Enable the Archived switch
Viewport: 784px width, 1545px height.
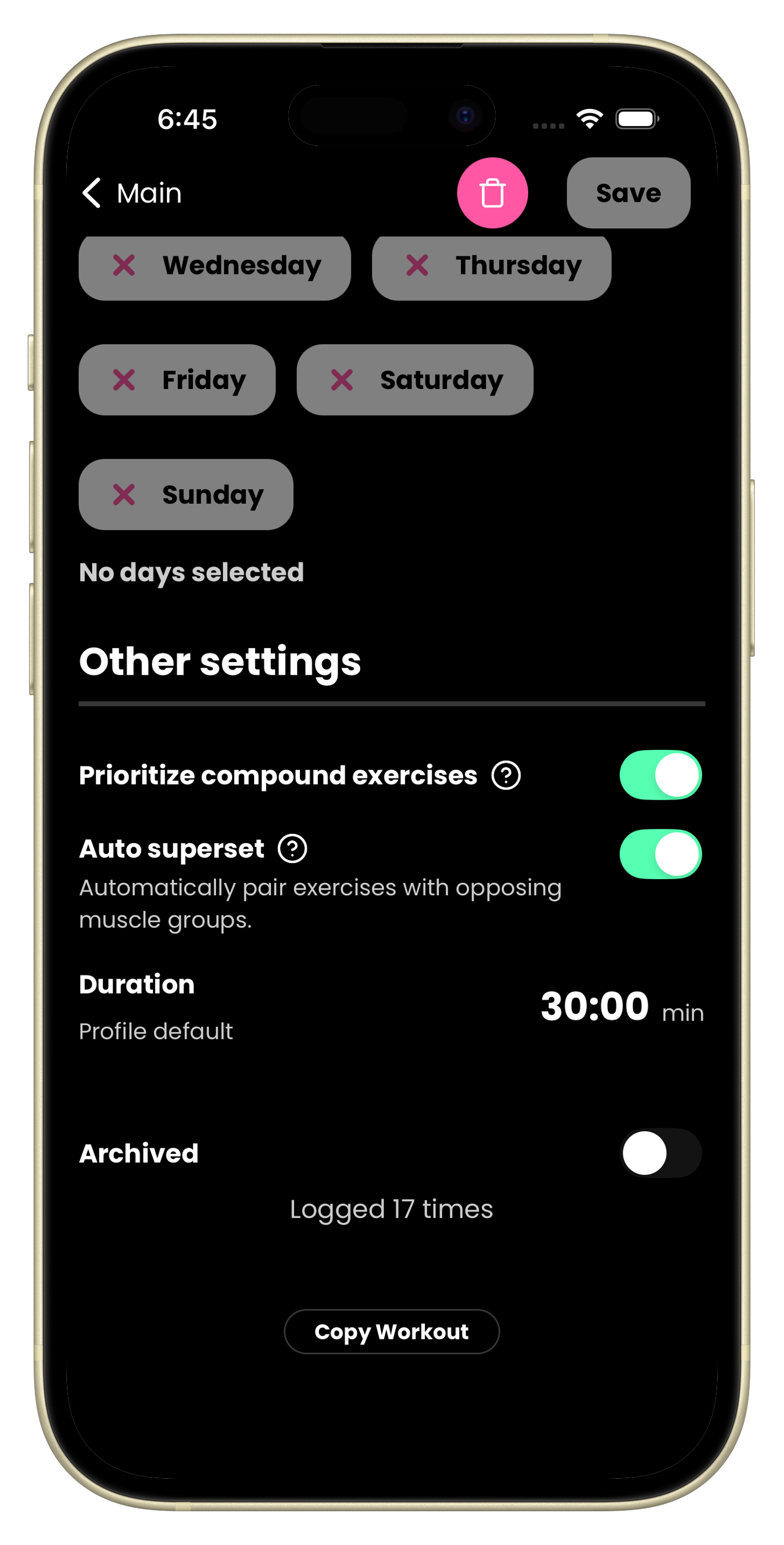coord(660,1153)
